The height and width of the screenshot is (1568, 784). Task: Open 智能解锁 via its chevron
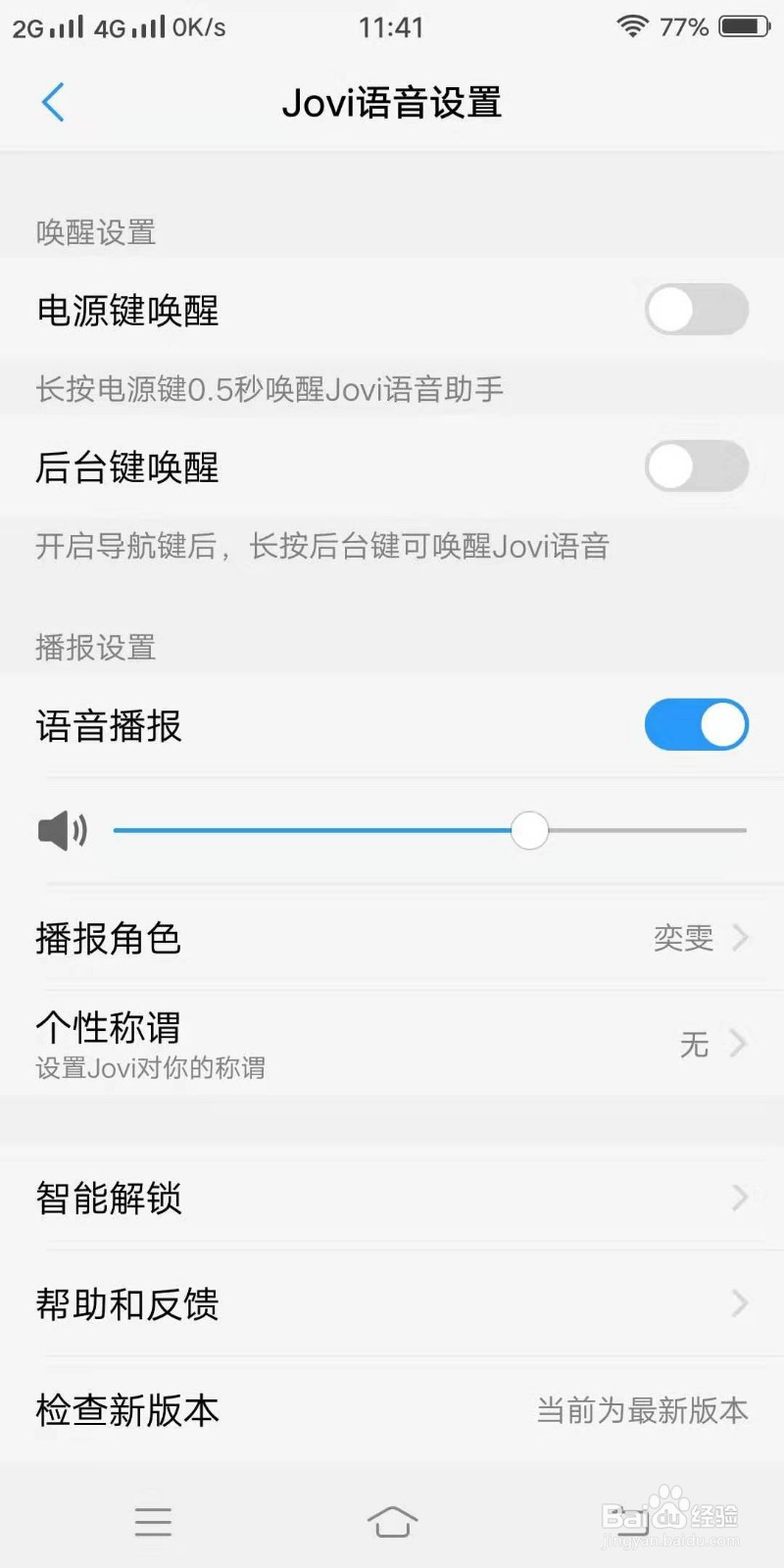(738, 1198)
